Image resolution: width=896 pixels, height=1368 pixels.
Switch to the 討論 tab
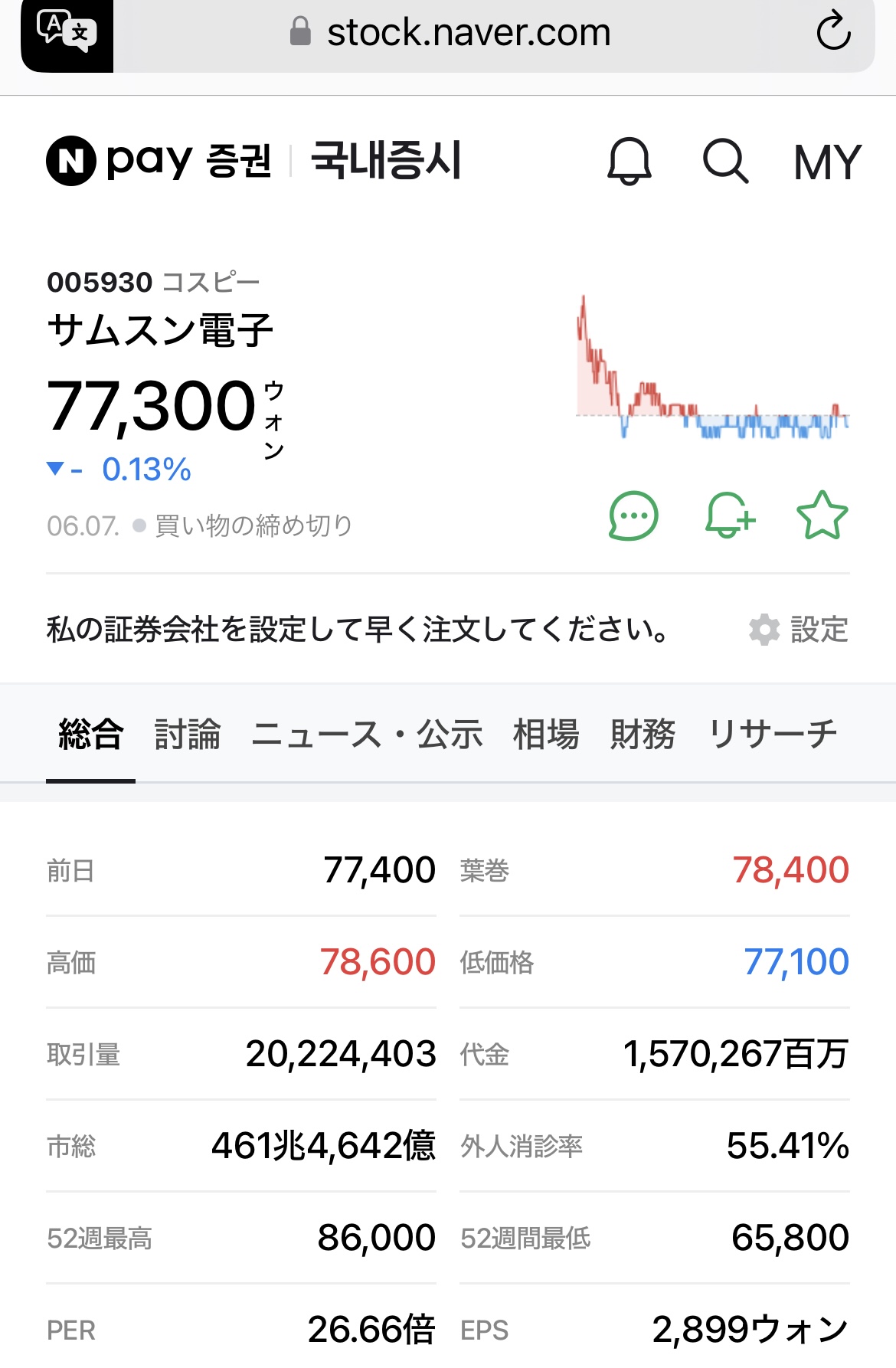(x=188, y=734)
